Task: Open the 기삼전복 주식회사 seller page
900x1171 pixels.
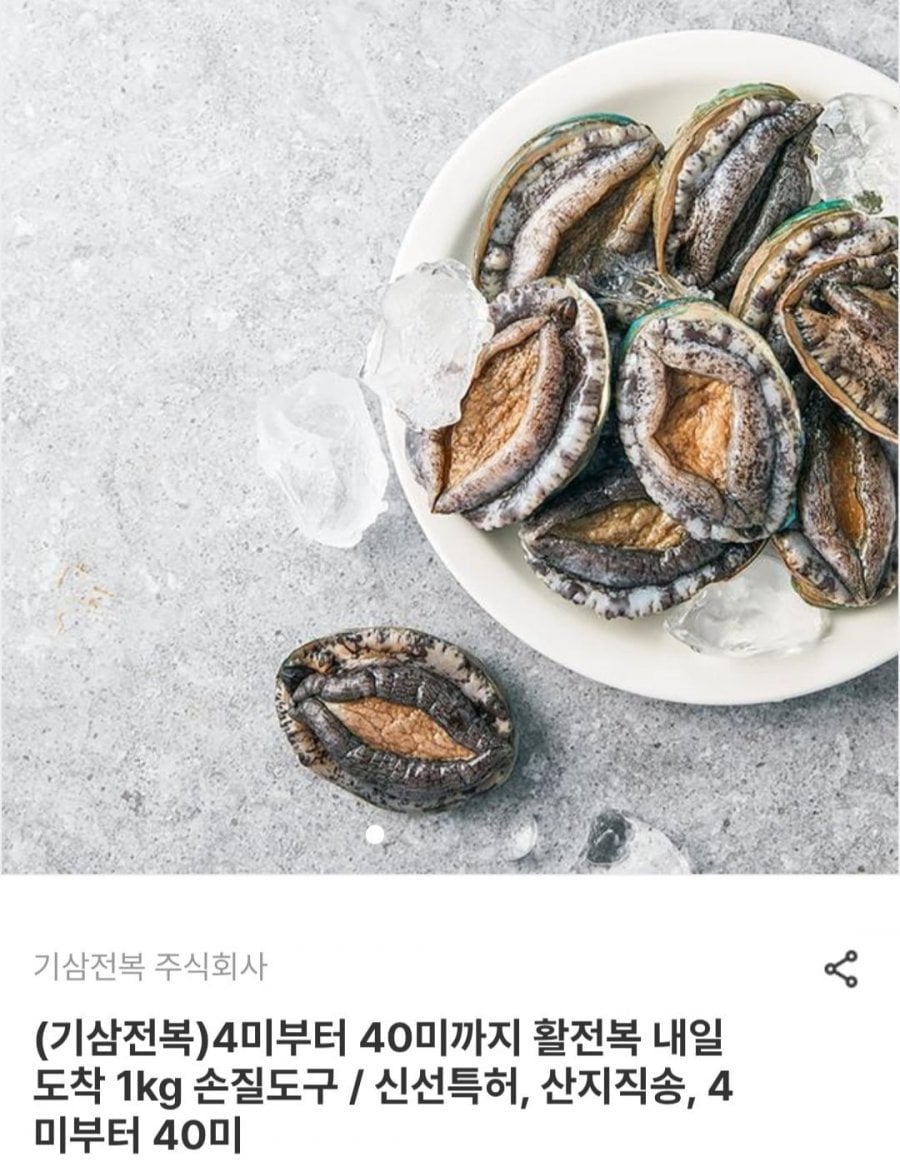Action: (150, 966)
